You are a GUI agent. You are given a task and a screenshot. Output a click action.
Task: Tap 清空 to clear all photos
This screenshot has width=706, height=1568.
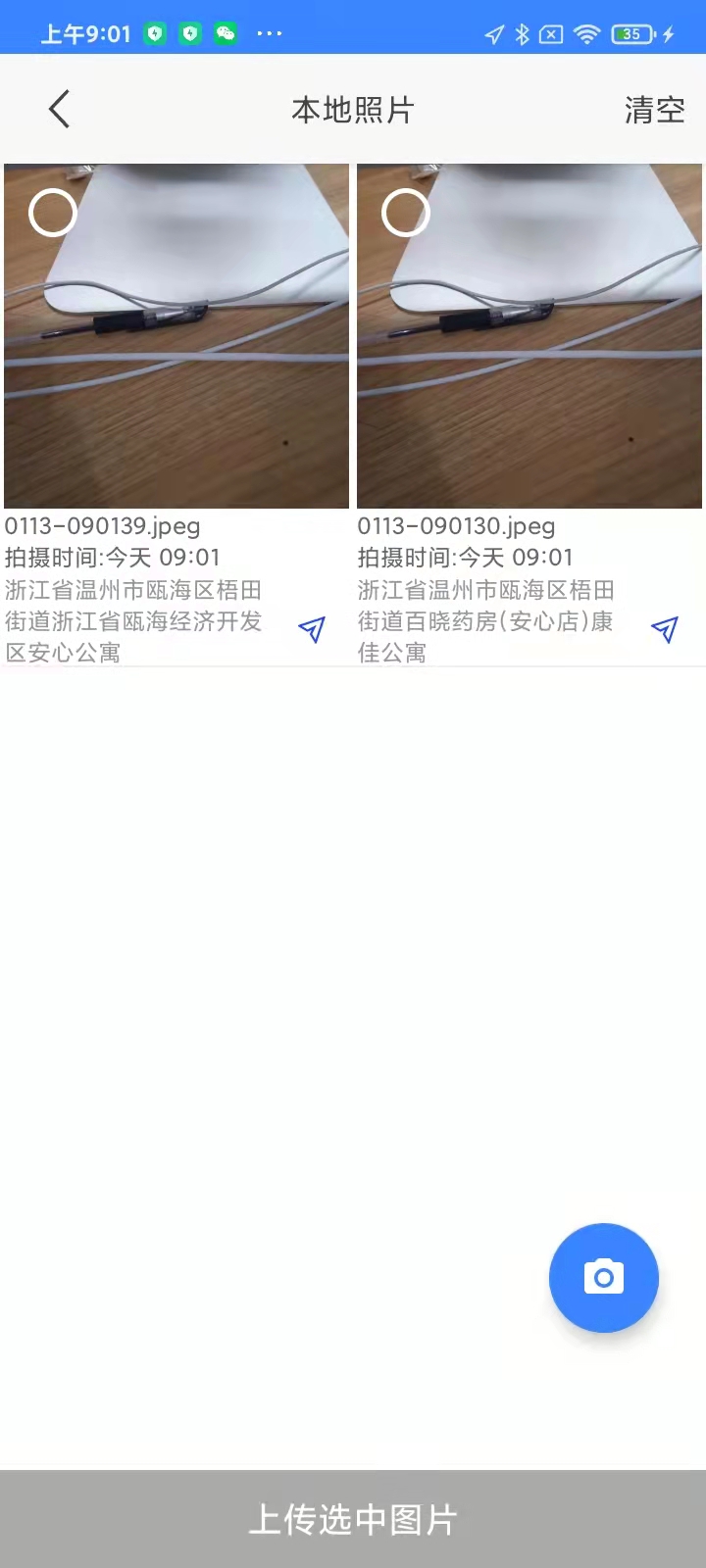click(x=654, y=110)
